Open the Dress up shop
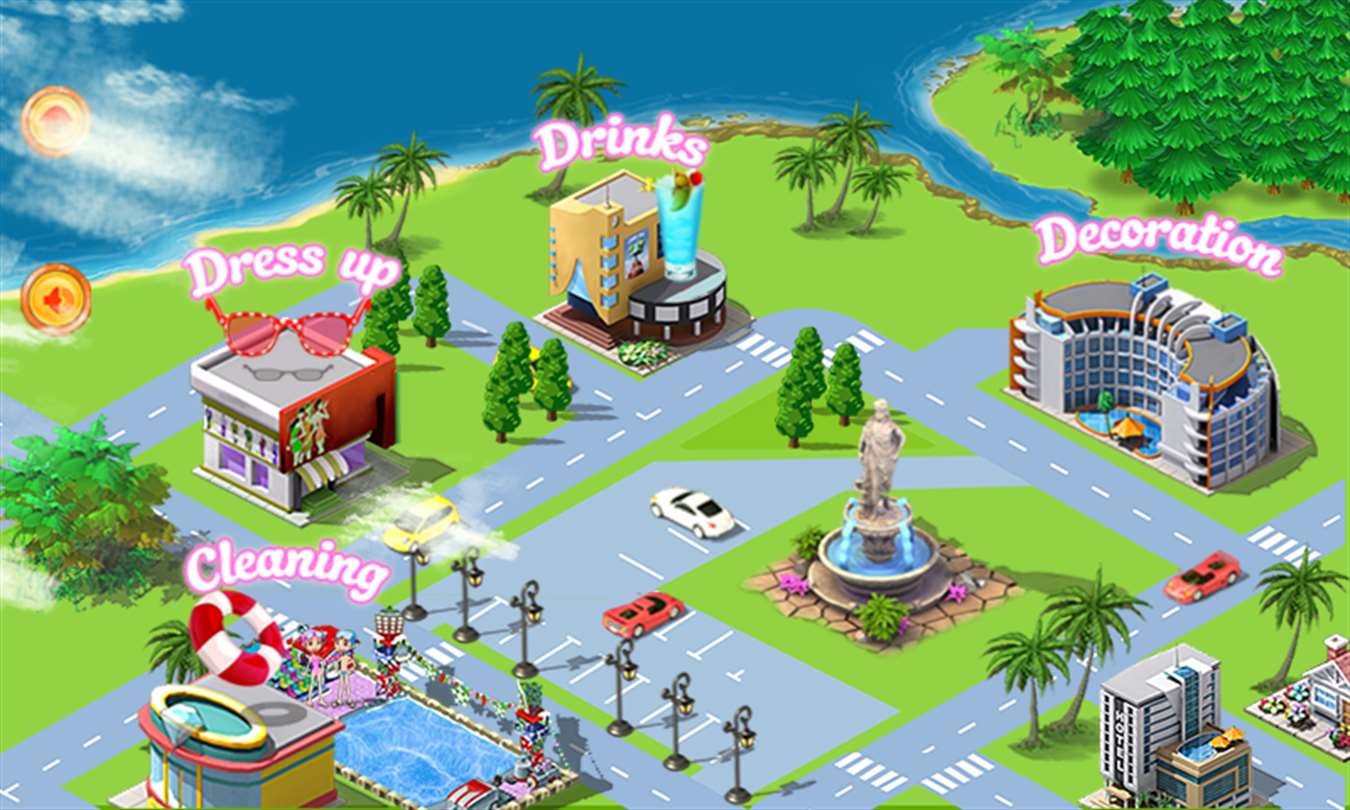The height and width of the screenshot is (810, 1350). click(292, 420)
